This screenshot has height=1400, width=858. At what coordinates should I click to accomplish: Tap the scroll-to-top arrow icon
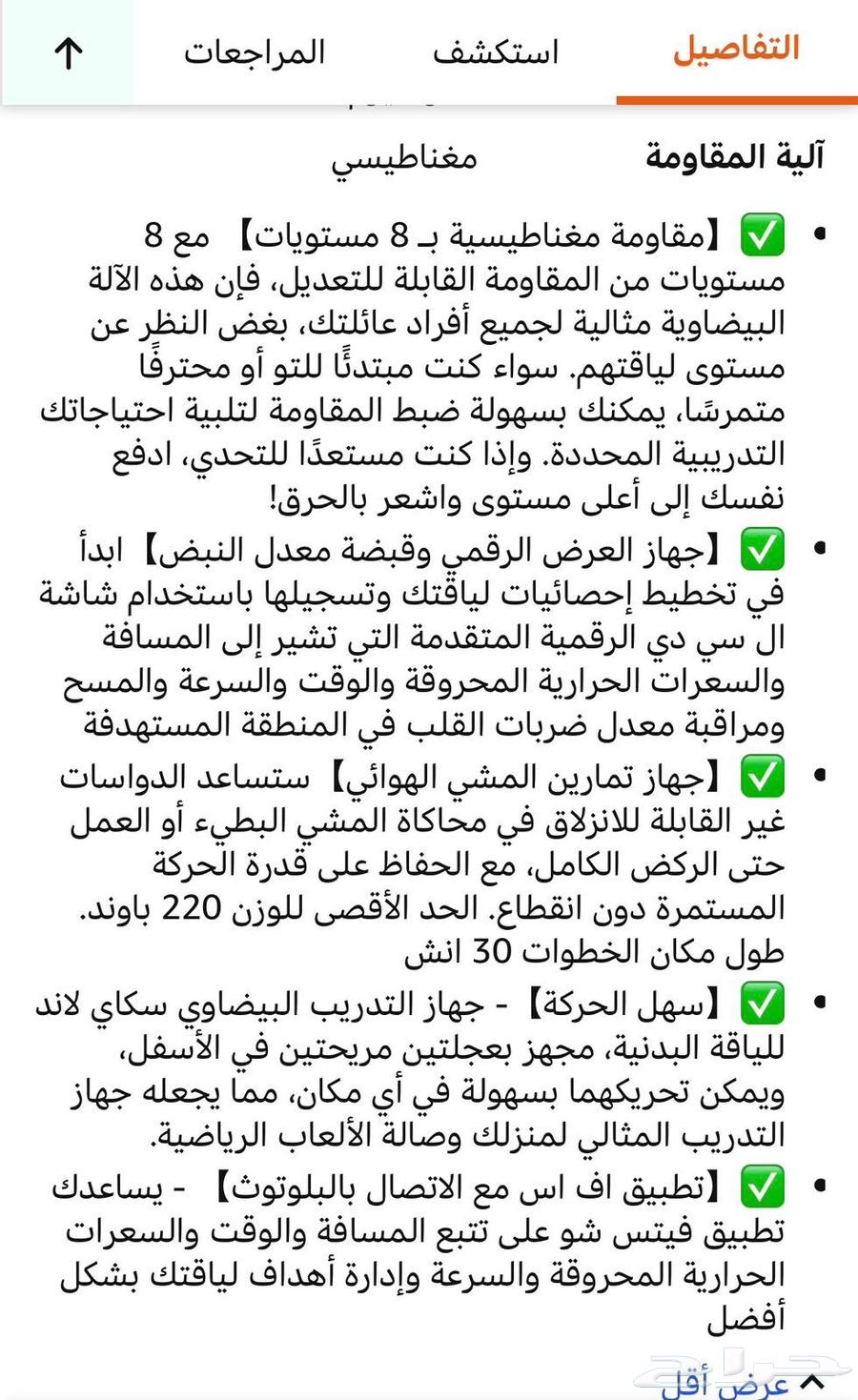(x=68, y=52)
